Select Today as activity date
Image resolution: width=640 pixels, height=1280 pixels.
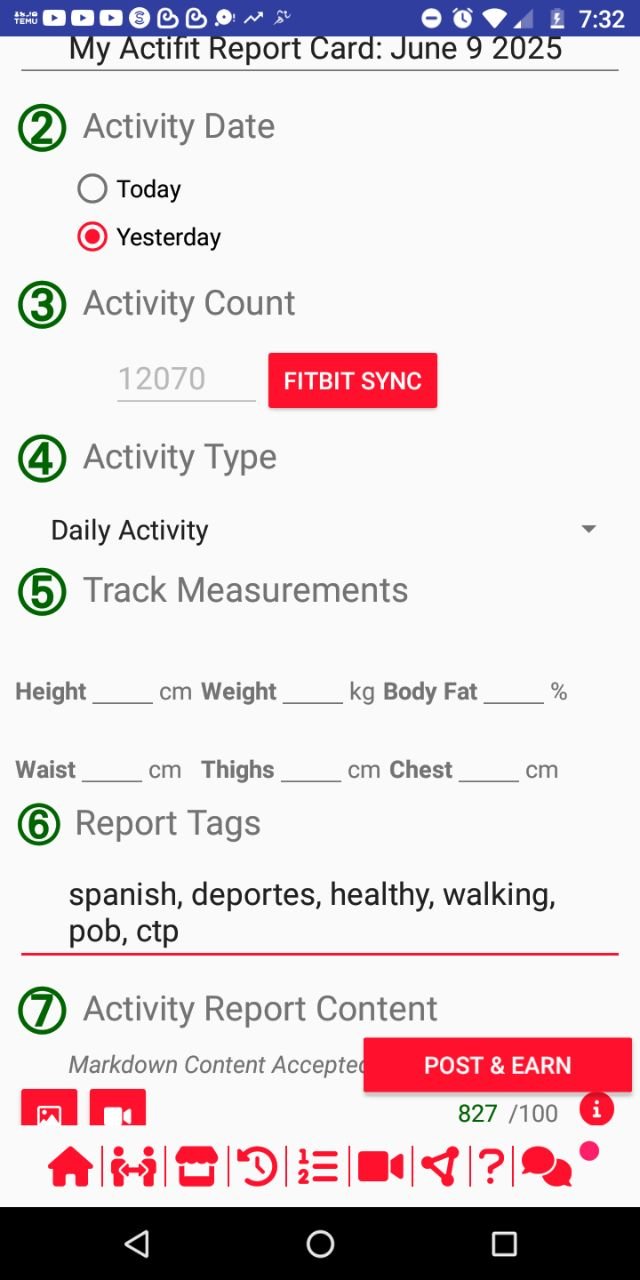pos(92,189)
